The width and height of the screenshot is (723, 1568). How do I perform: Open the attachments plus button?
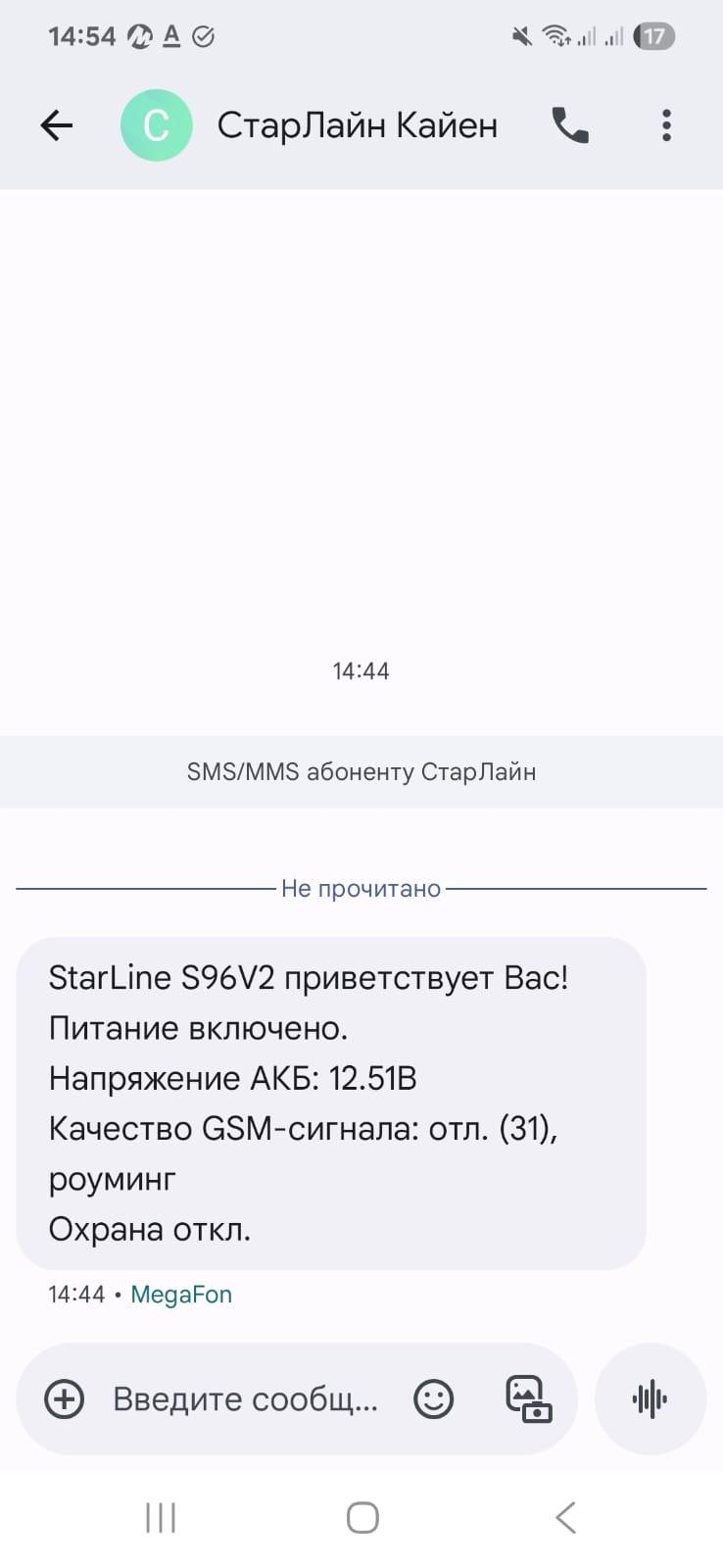(65, 1398)
